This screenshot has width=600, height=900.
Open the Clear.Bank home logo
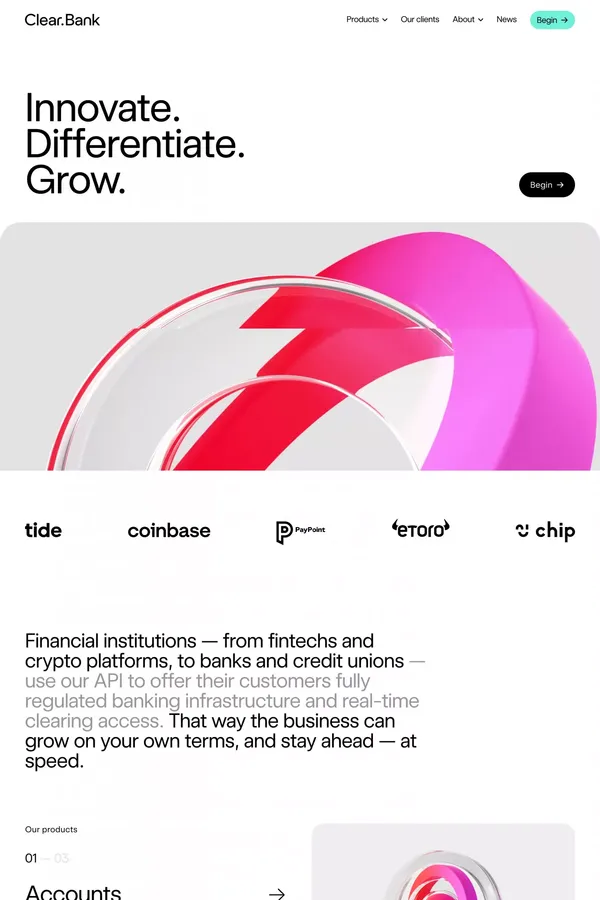click(62, 19)
